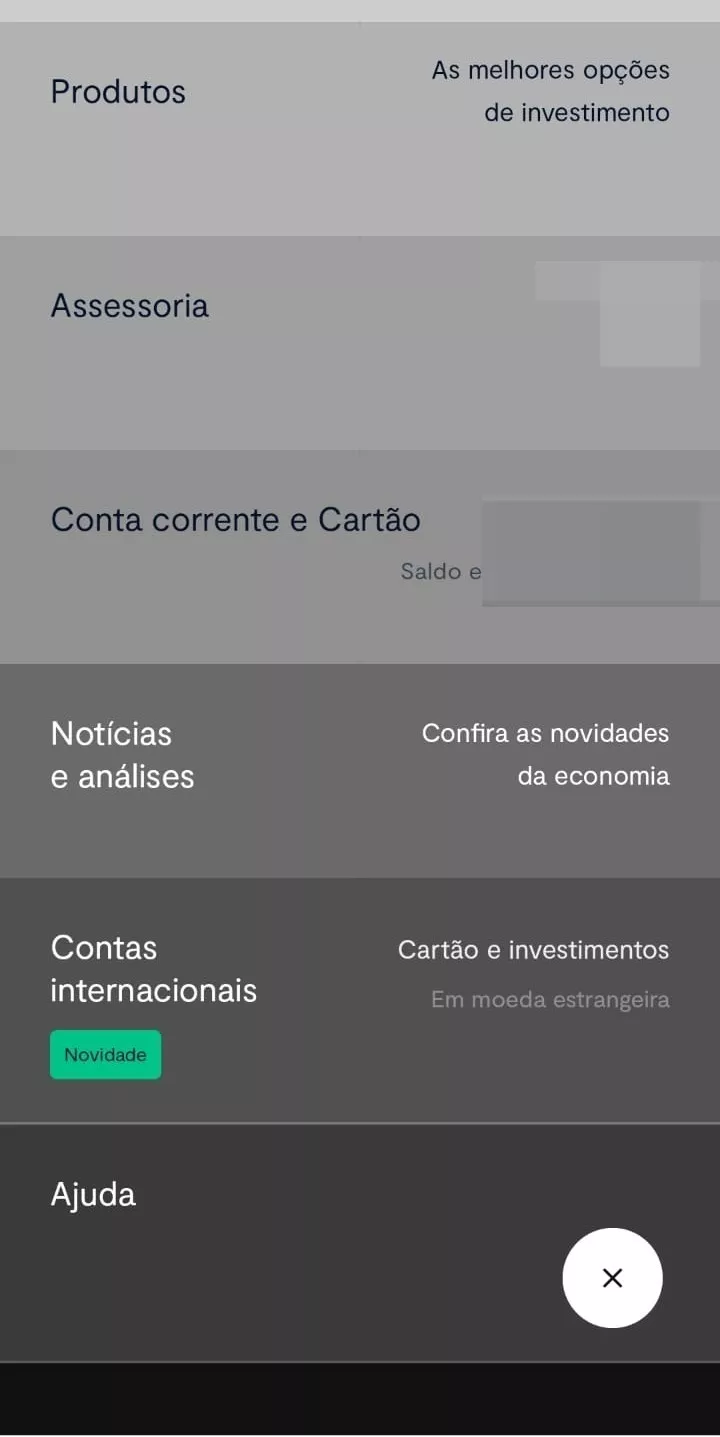Go to Assessoria
Viewport: 720px width, 1437px height.
[130, 306]
